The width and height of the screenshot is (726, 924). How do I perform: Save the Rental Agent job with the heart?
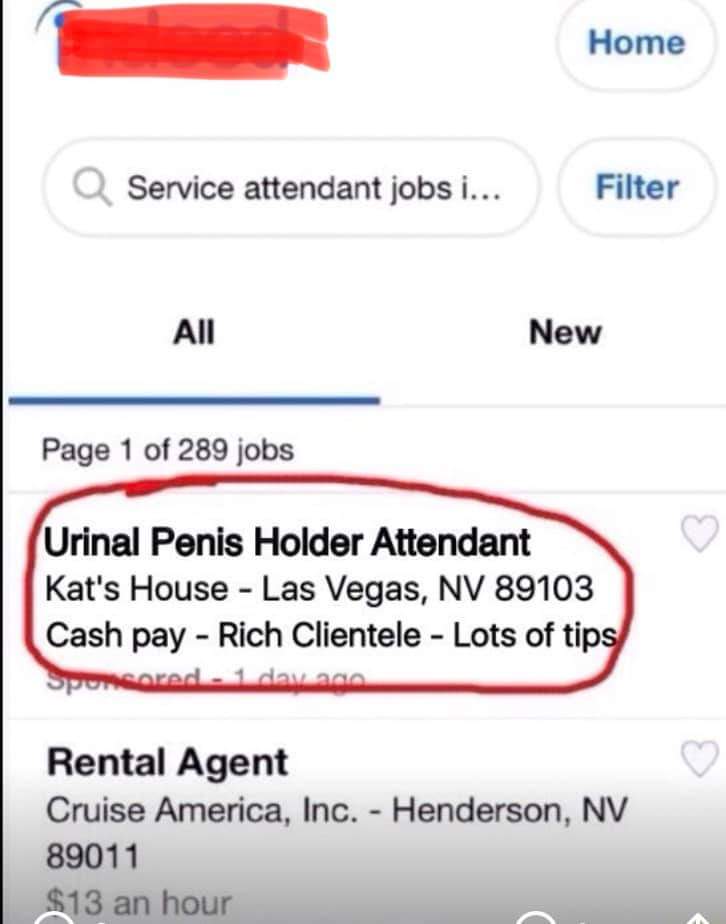coord(699,760)
